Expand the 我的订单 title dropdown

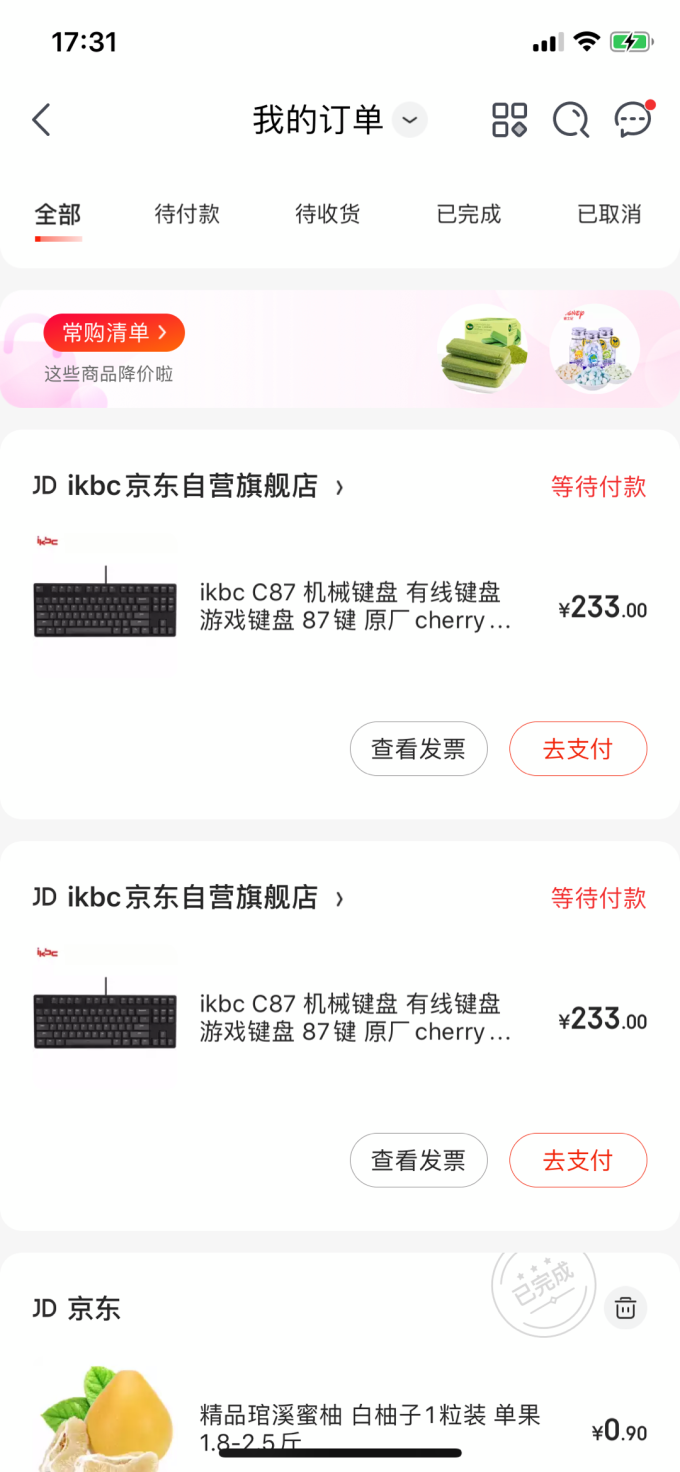tap(409, 120)
